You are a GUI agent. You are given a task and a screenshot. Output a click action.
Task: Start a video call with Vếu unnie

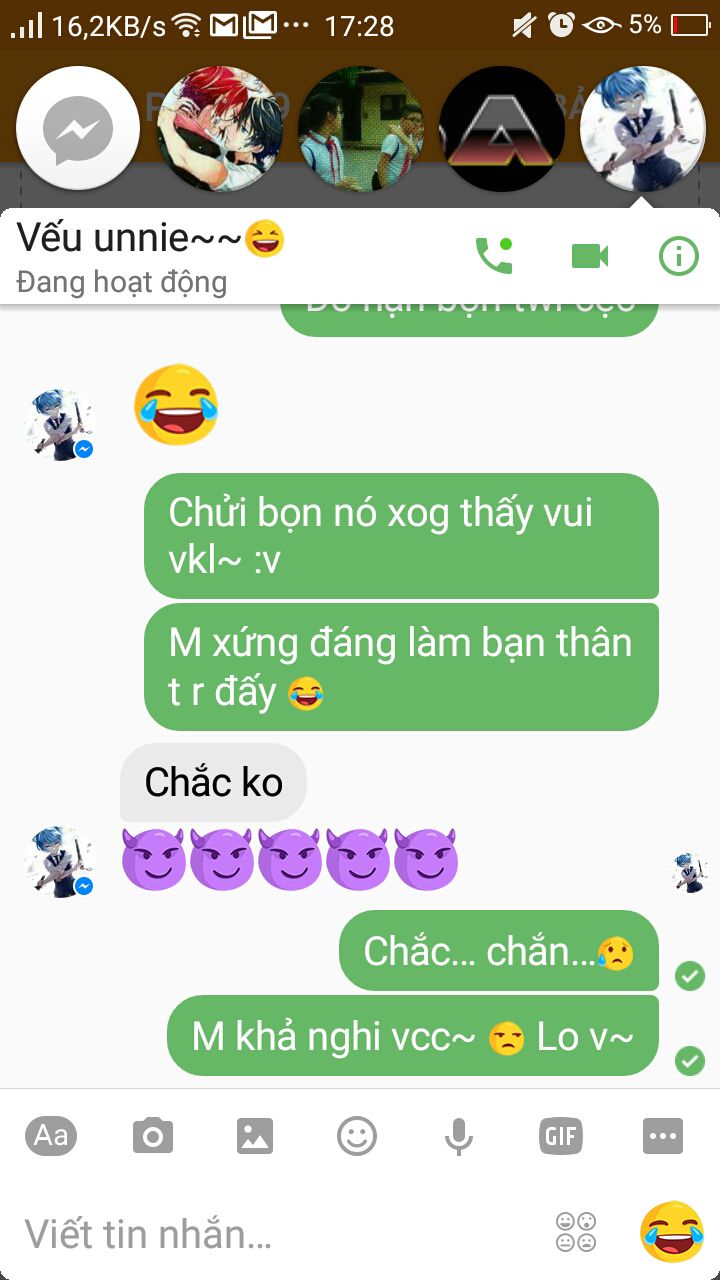click(590, 256)
